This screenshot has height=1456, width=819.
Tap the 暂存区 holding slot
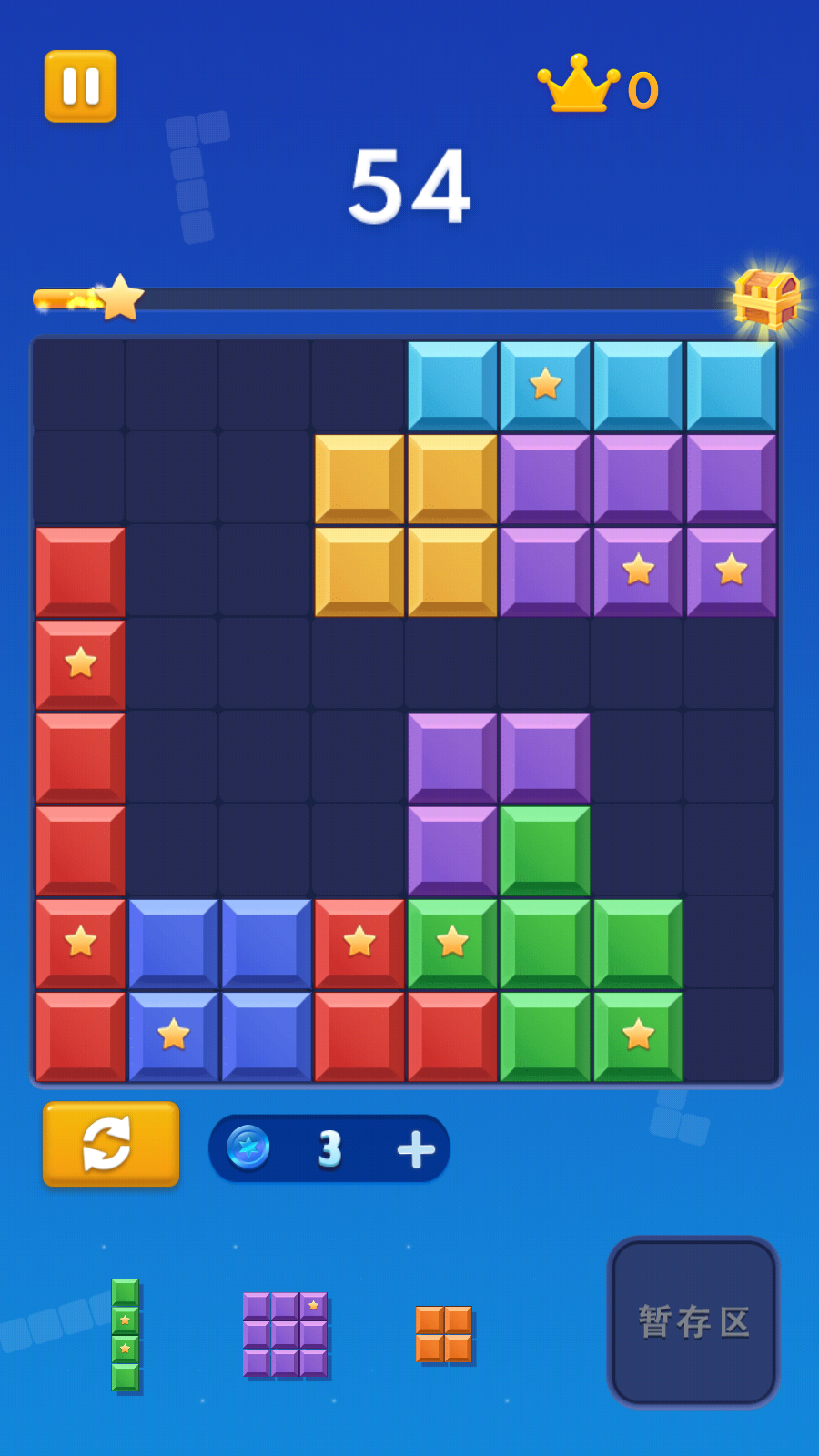click(x=693, y=1322)
